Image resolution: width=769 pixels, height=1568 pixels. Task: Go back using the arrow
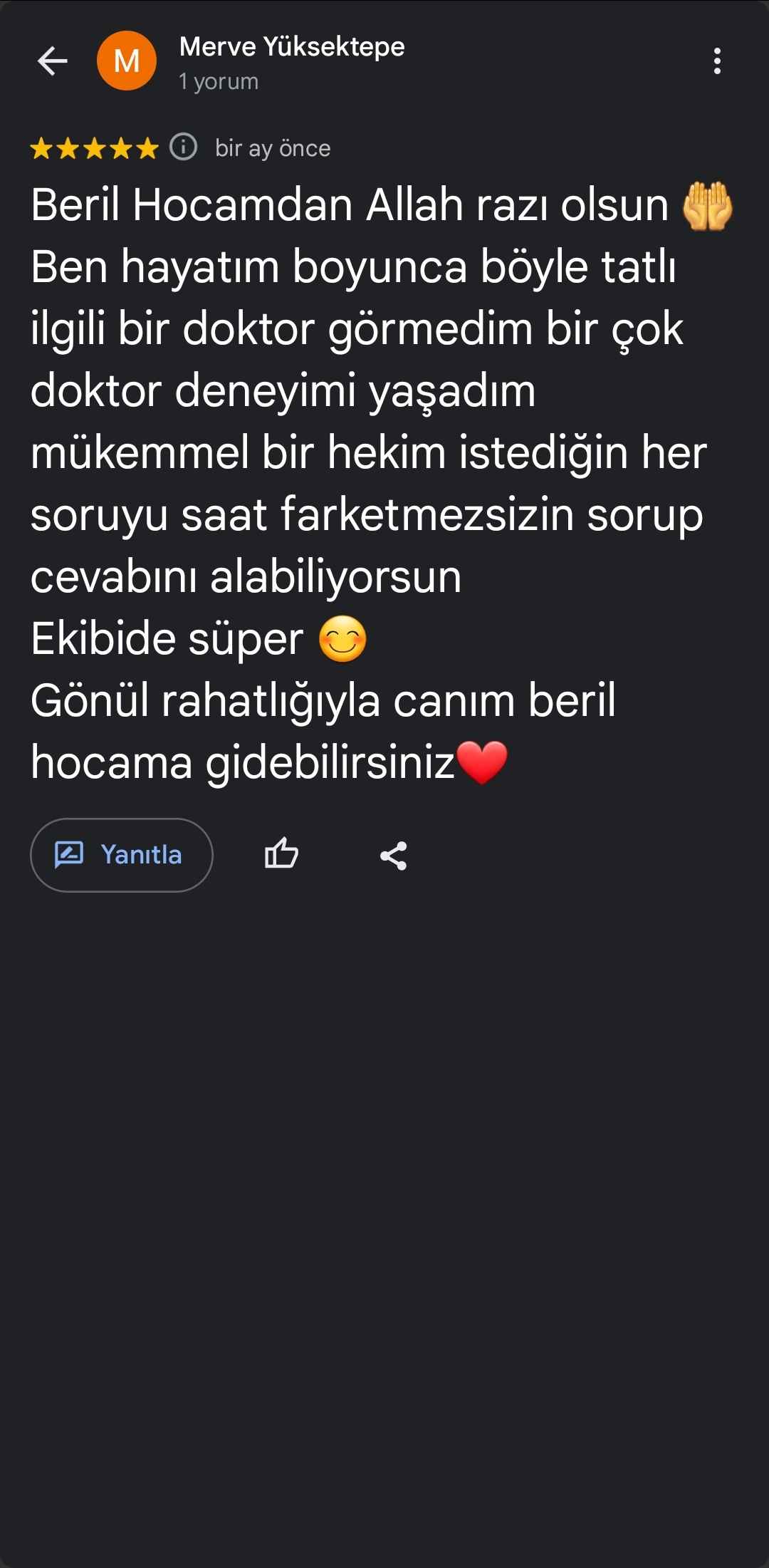pos(53,61)
